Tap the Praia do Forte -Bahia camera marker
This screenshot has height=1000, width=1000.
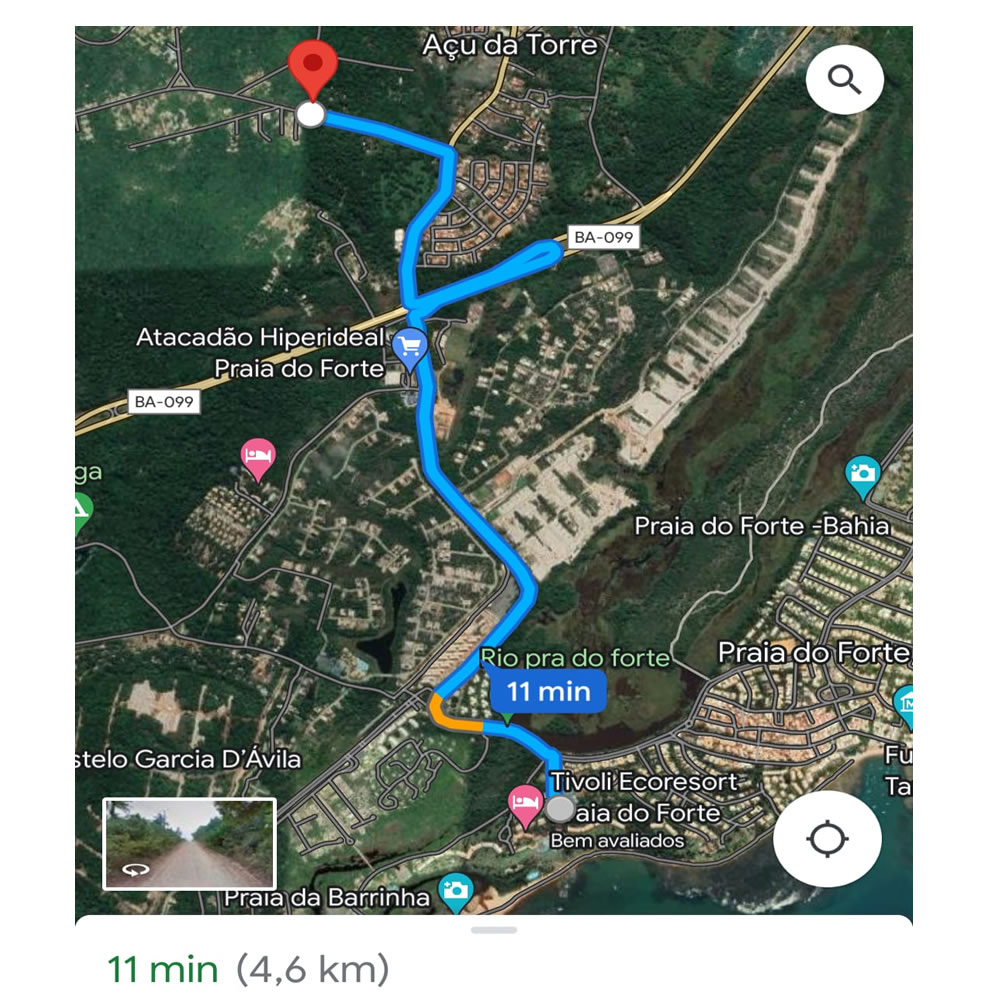(x=862, y=475)
